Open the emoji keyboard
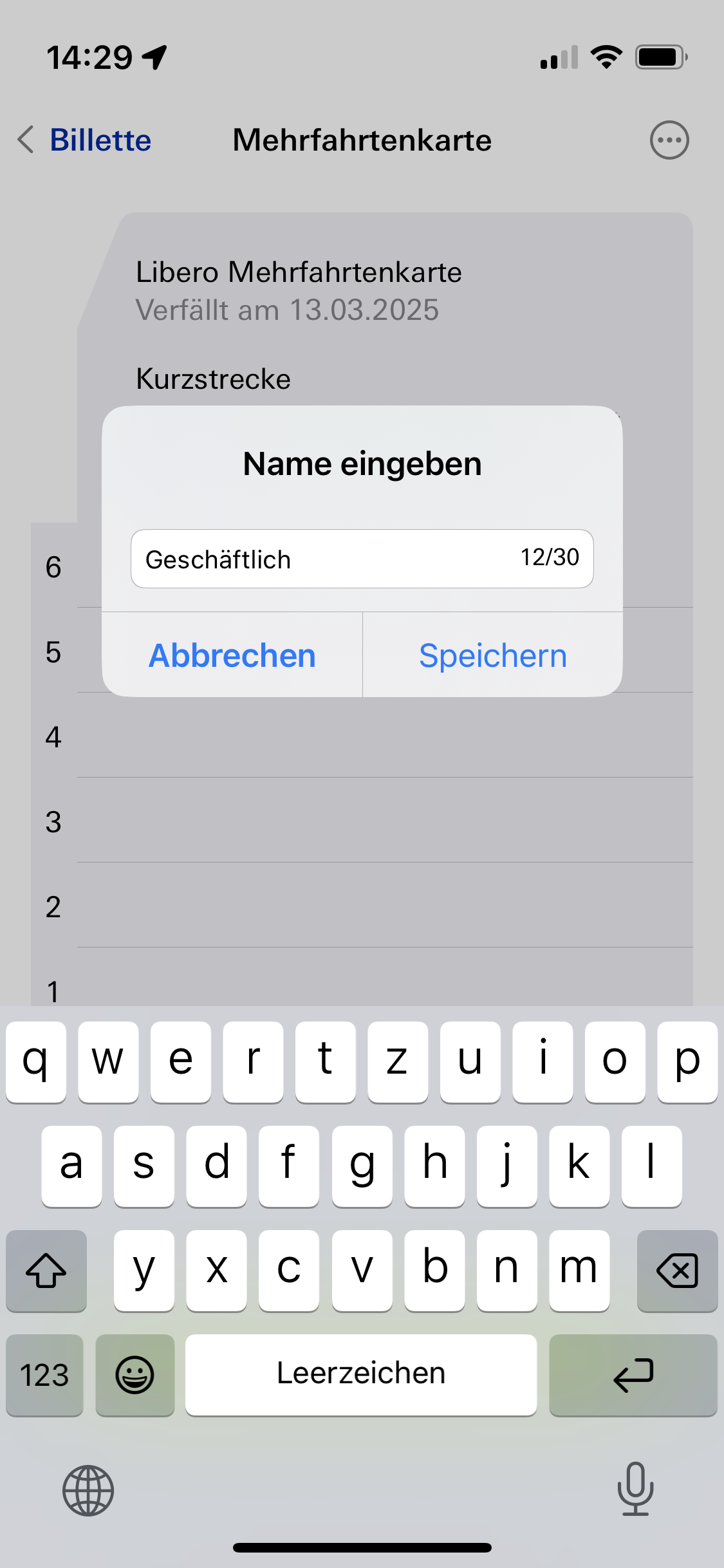The image size is (724, 1568). click(x=135, y=1375)
